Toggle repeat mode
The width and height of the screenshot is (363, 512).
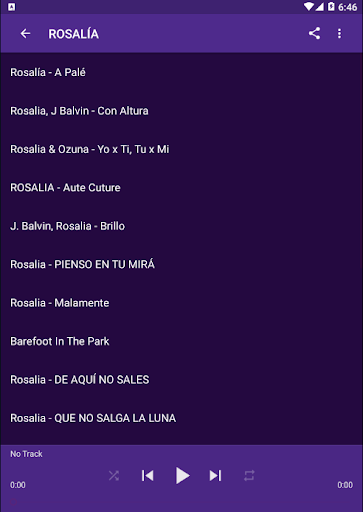pos(249,475)
